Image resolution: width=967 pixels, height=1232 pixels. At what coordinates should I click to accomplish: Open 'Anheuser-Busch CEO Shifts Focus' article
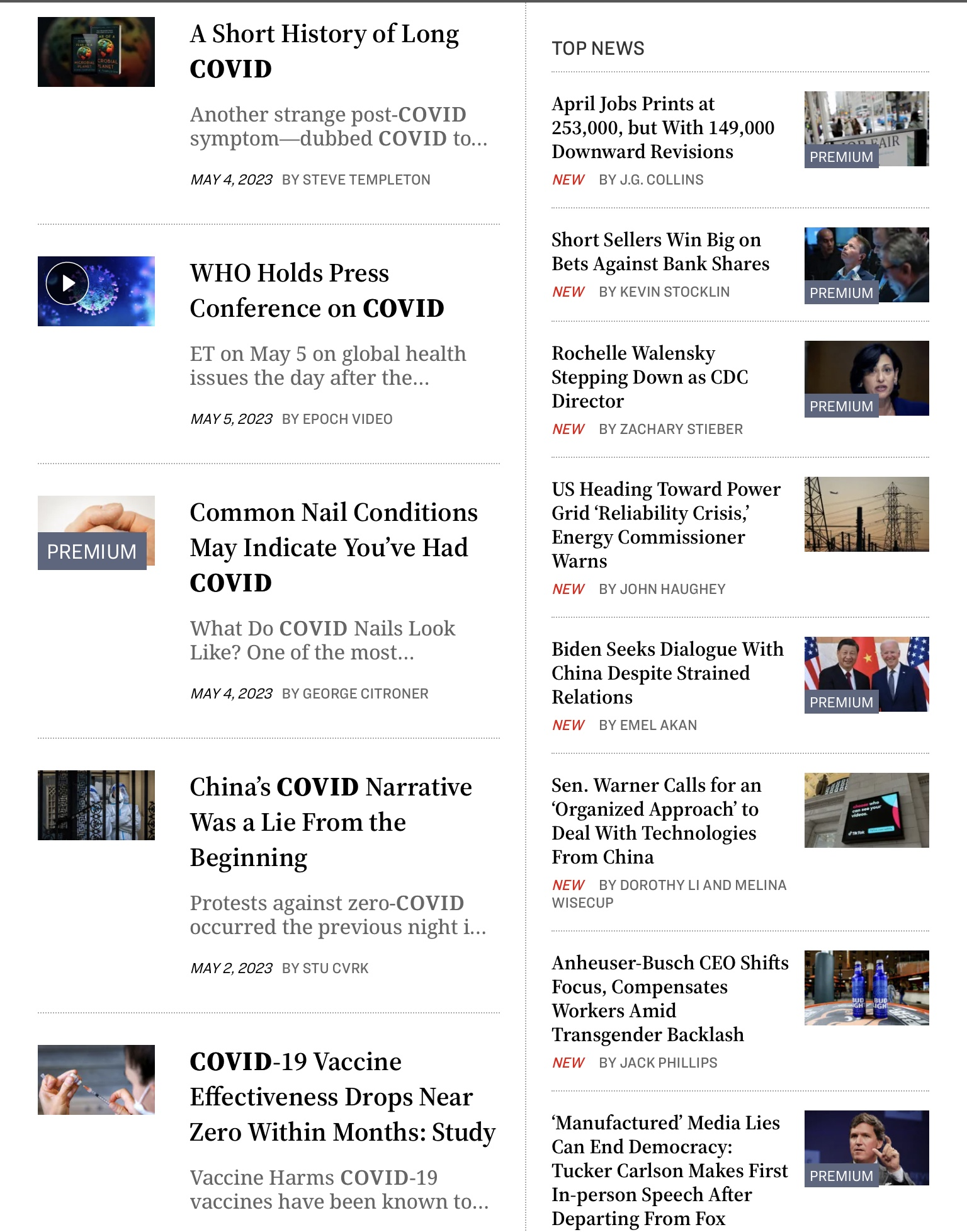coord(669,998)
